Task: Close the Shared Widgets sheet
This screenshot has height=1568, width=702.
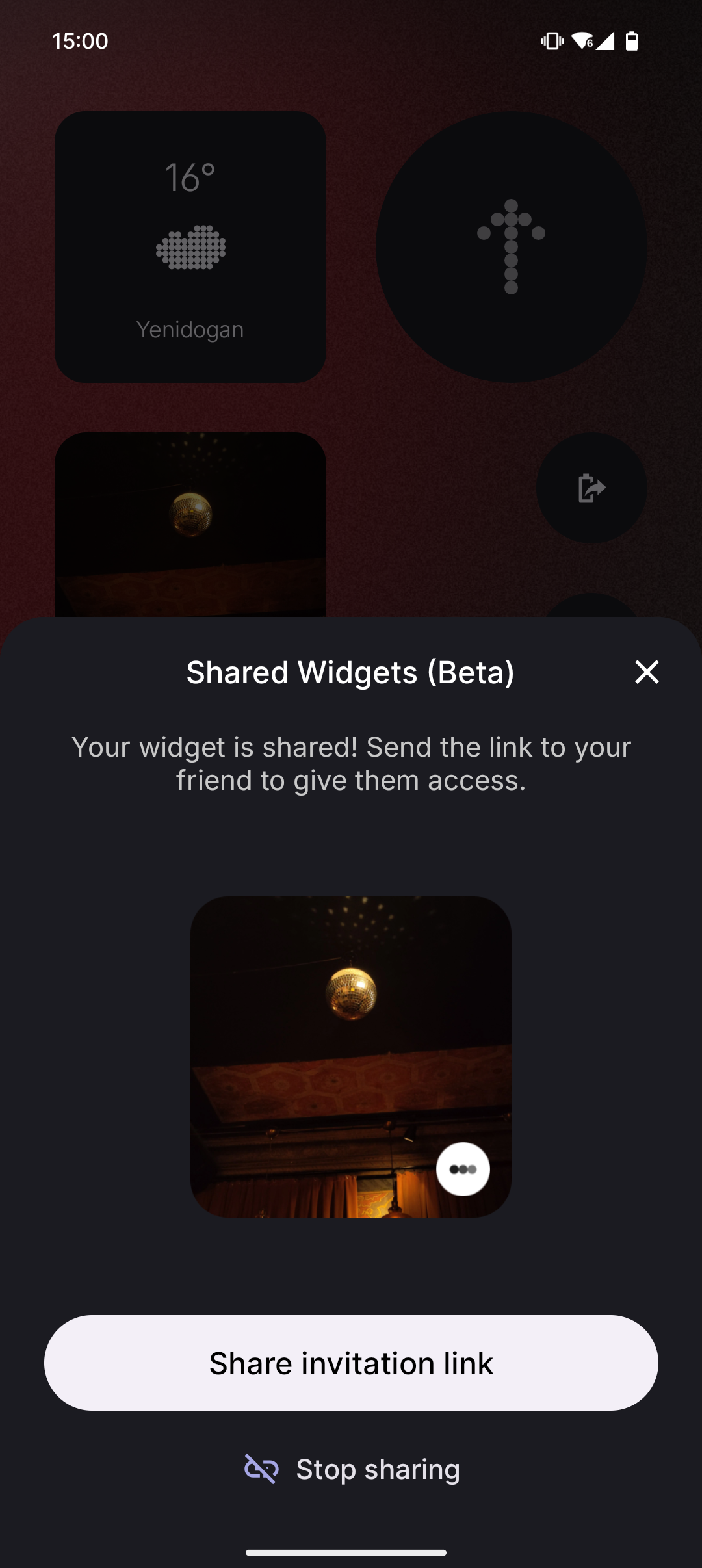Action: (647, 672)
